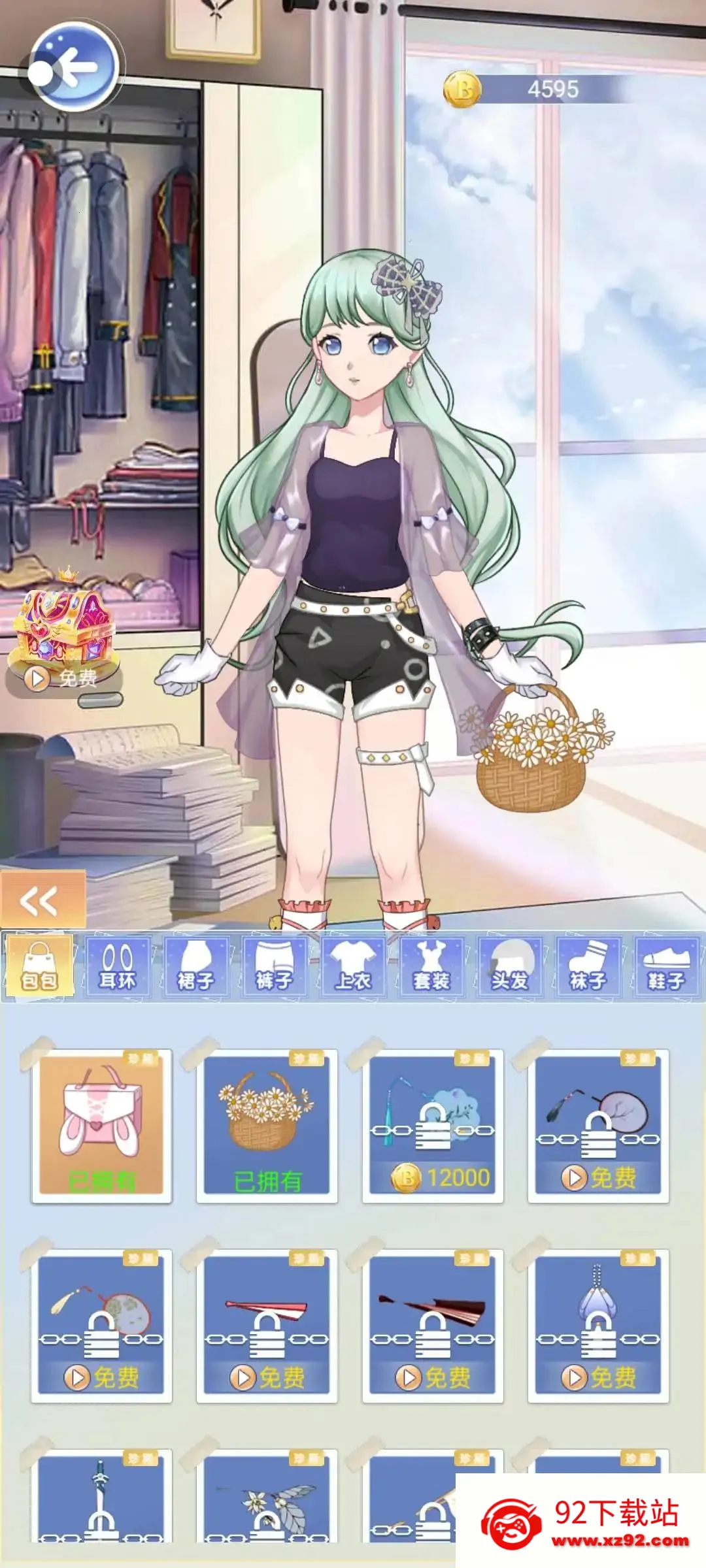Select the 上衣 tops tab
The image size is (706, 1568).
(x=353, y=967)
